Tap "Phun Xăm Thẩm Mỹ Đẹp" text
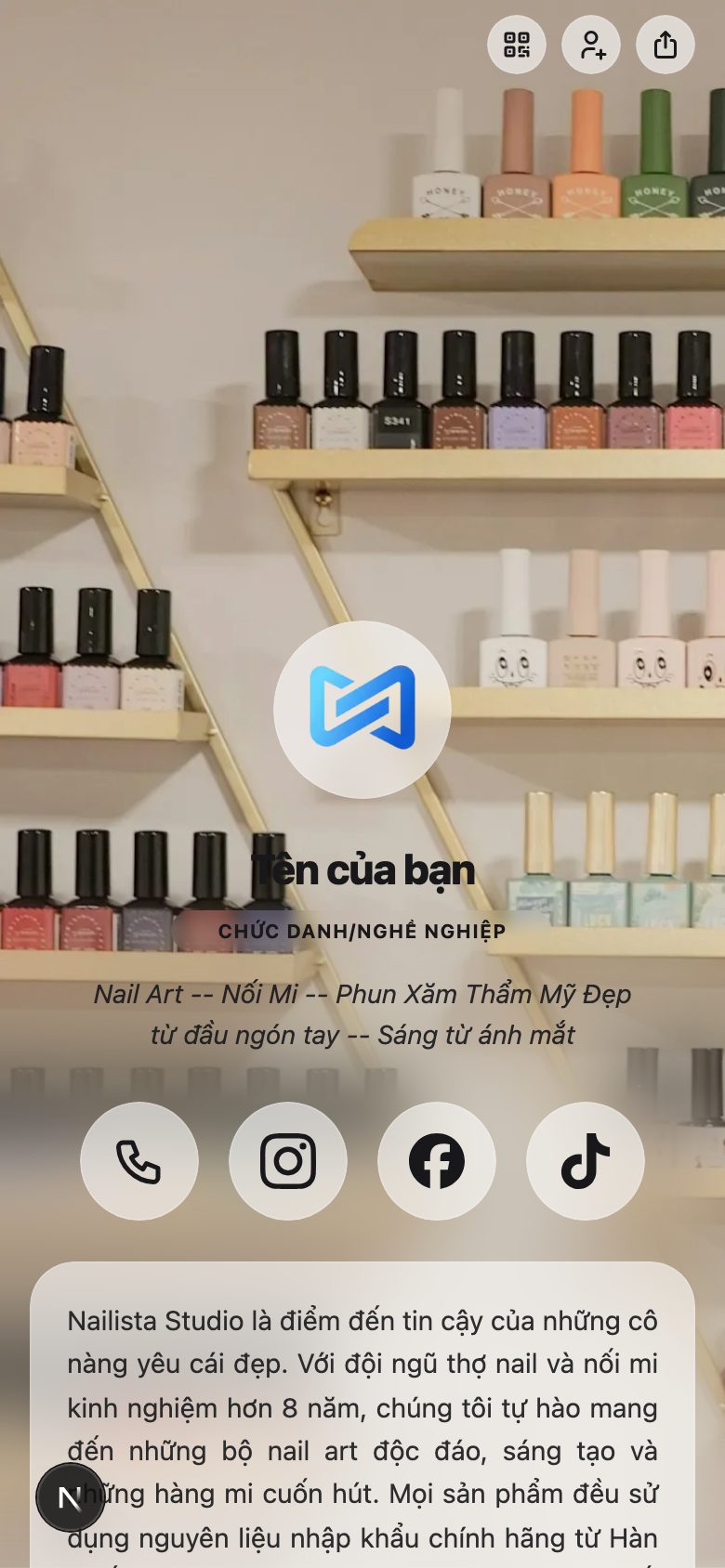 (483, 994)
